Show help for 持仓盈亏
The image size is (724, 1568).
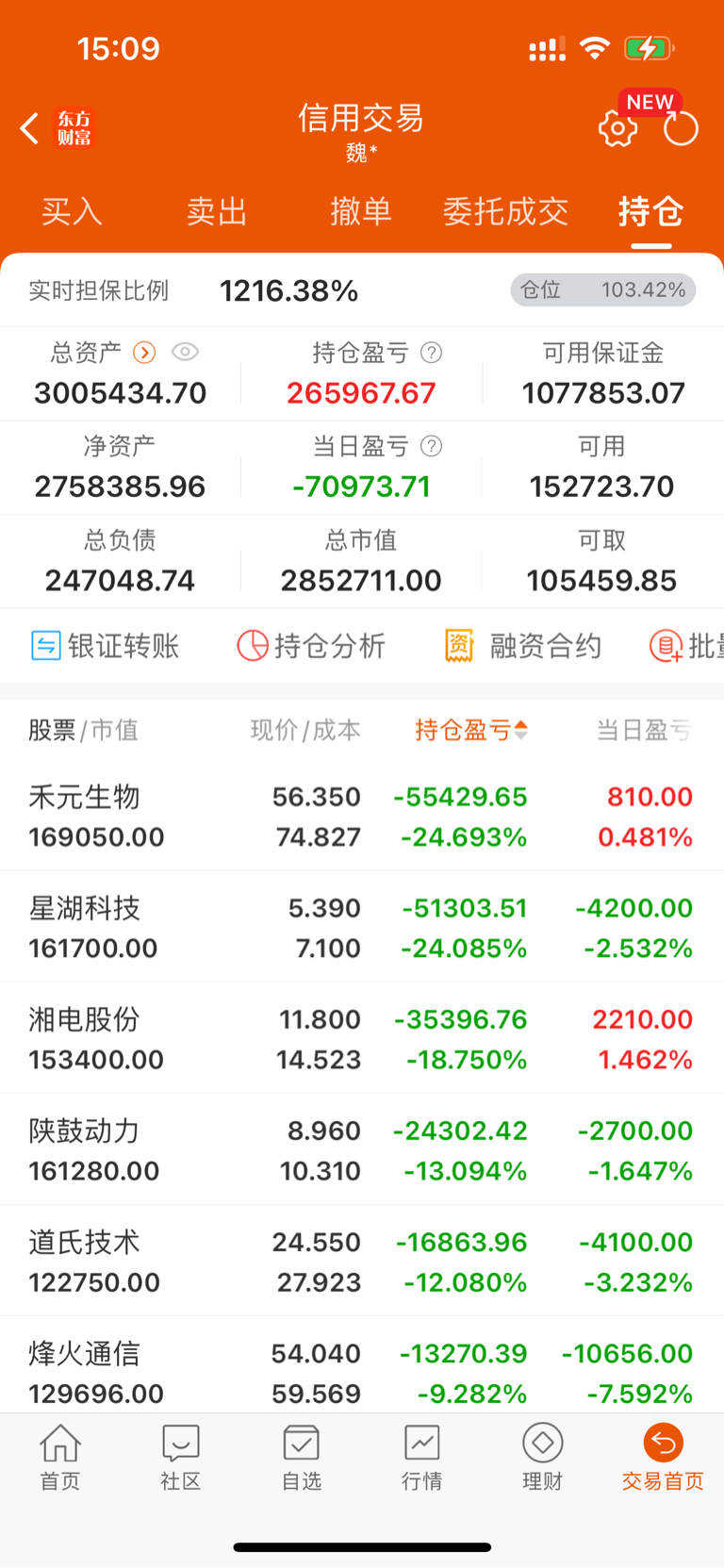[432, 353]
